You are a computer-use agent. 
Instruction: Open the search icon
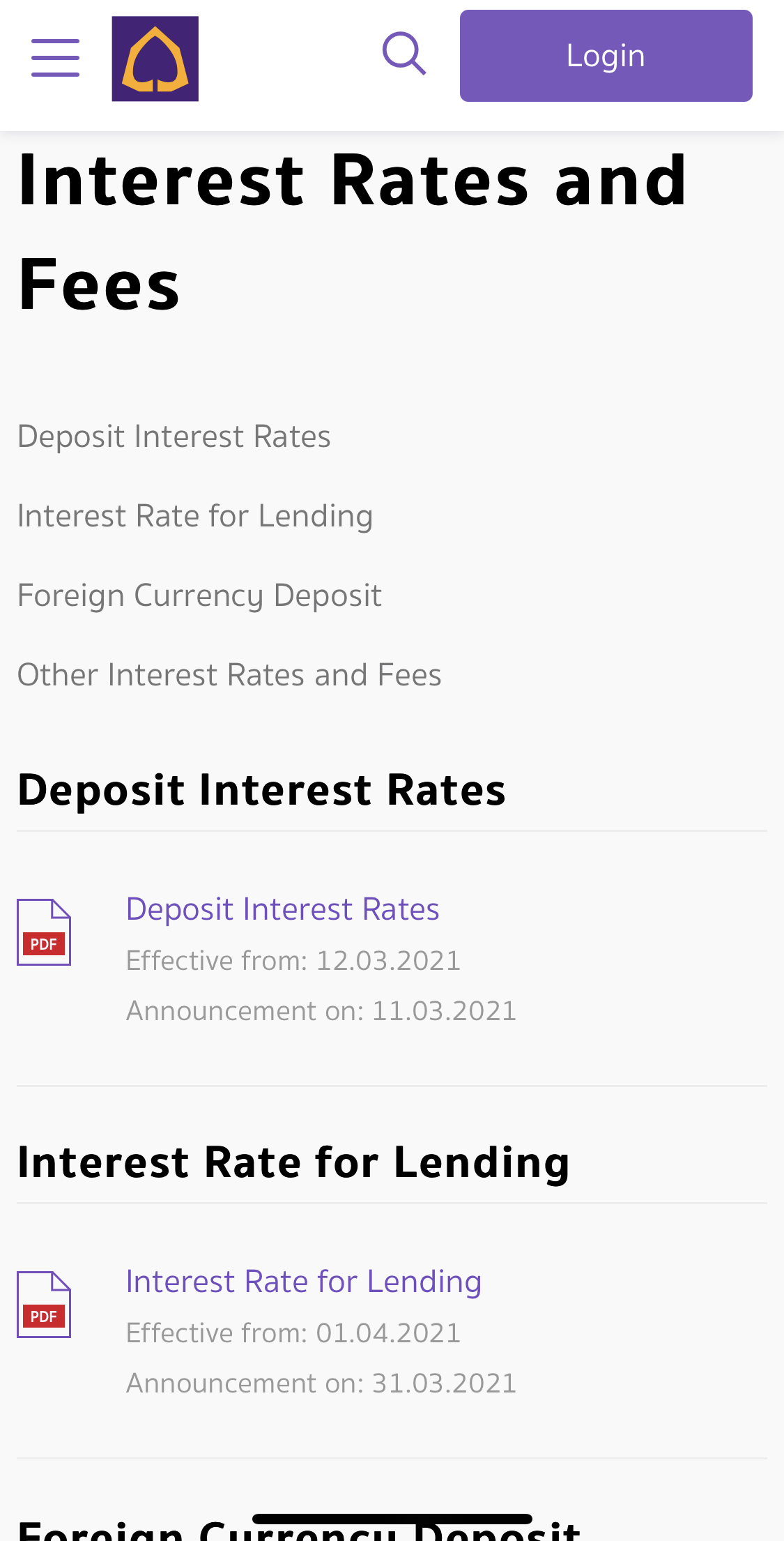tap(404, 54)
